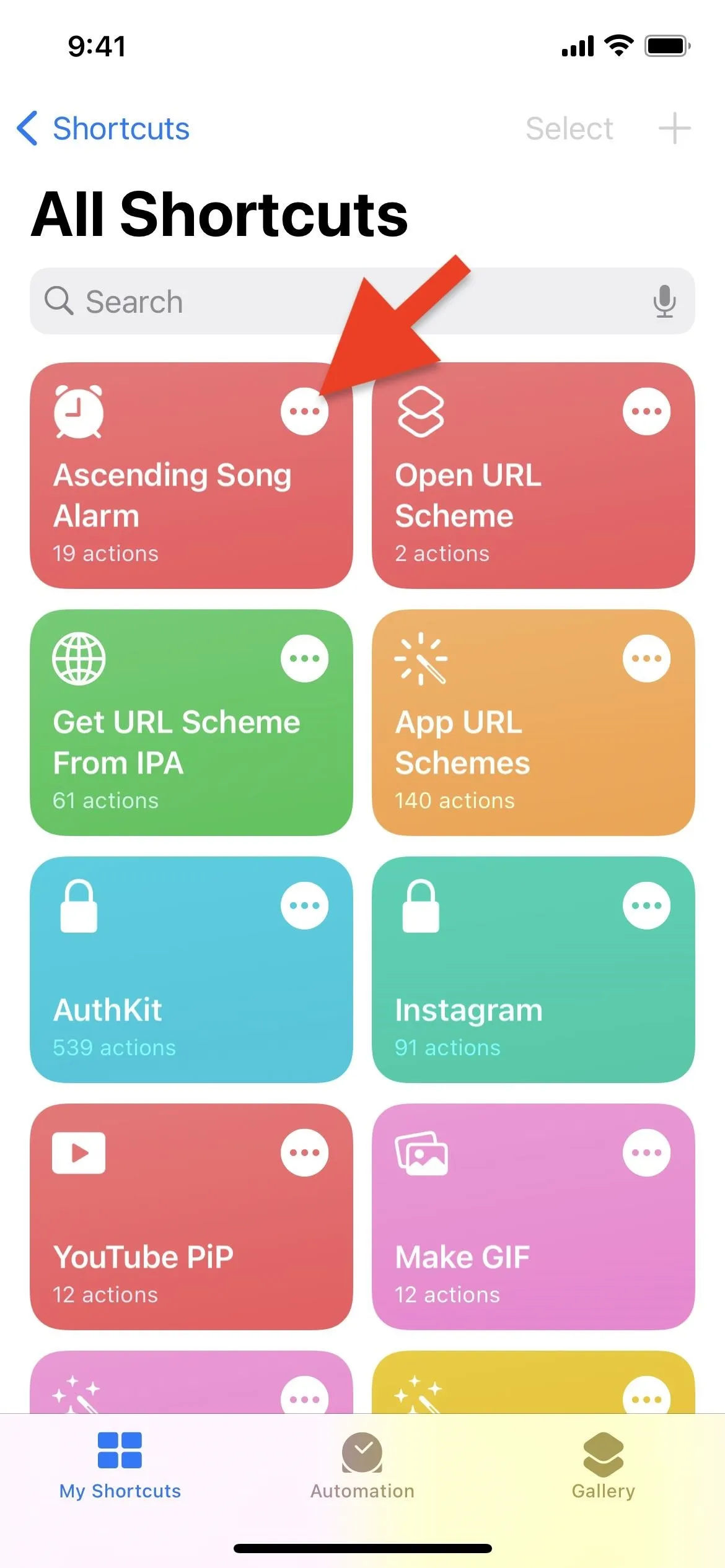The height and width of the screenshot is (1568, 725).
Task: Add a new shortcut with plus icon
Action: coord(674,129)
